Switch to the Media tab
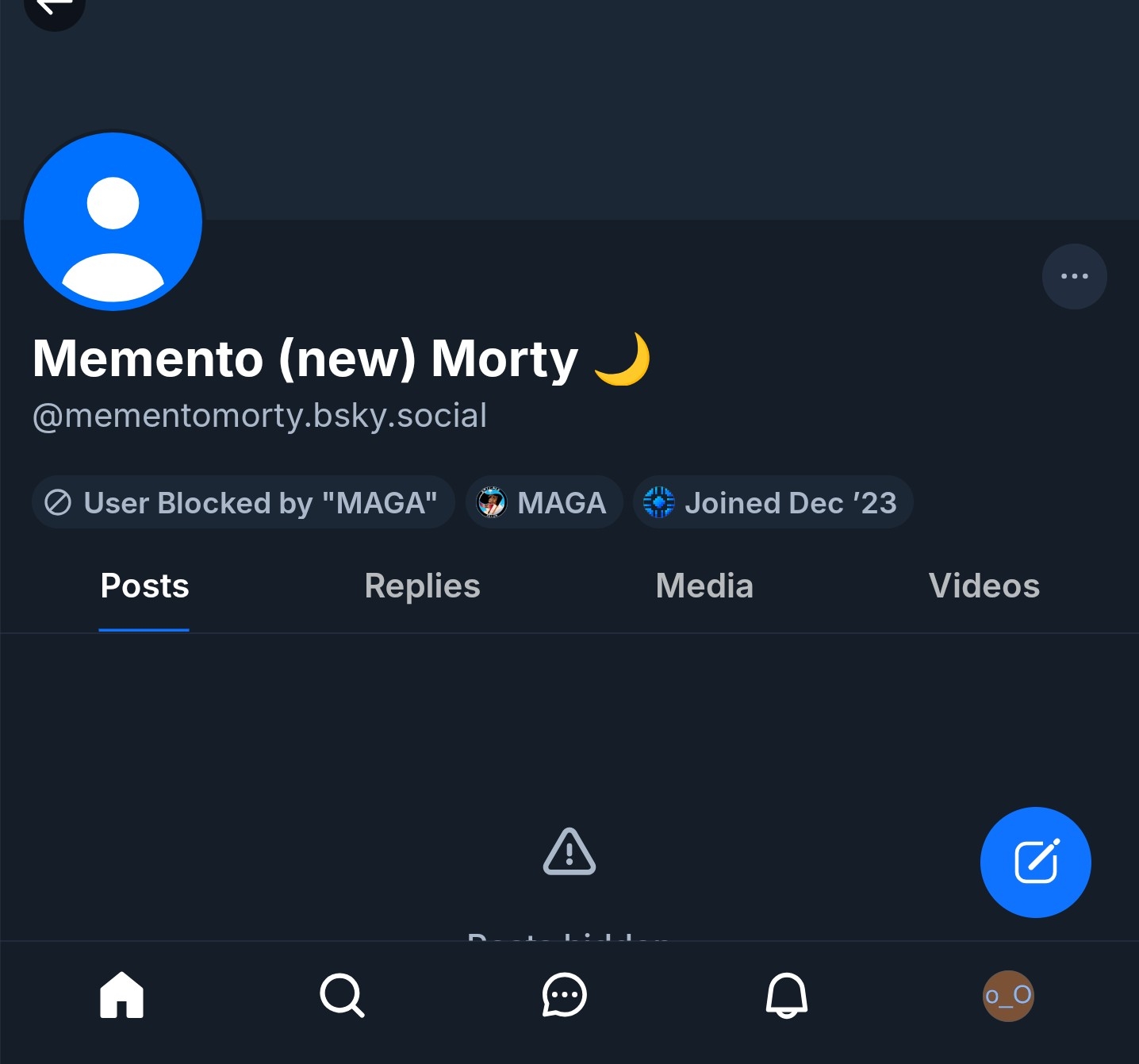The height and width of the screenshot is (1064, 1139). point(704,586)
